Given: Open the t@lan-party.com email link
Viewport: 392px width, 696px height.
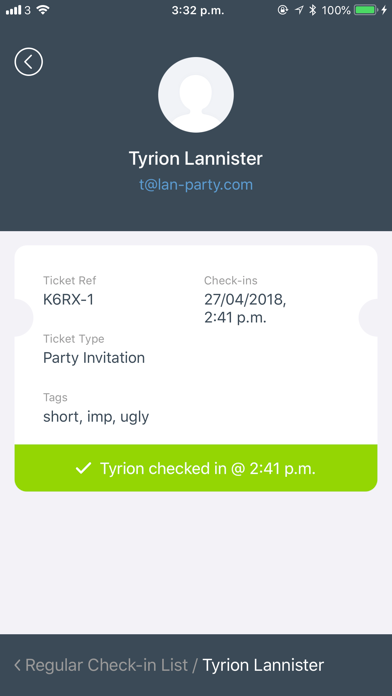Looking at the screenshot, I should tap(196, 184).
